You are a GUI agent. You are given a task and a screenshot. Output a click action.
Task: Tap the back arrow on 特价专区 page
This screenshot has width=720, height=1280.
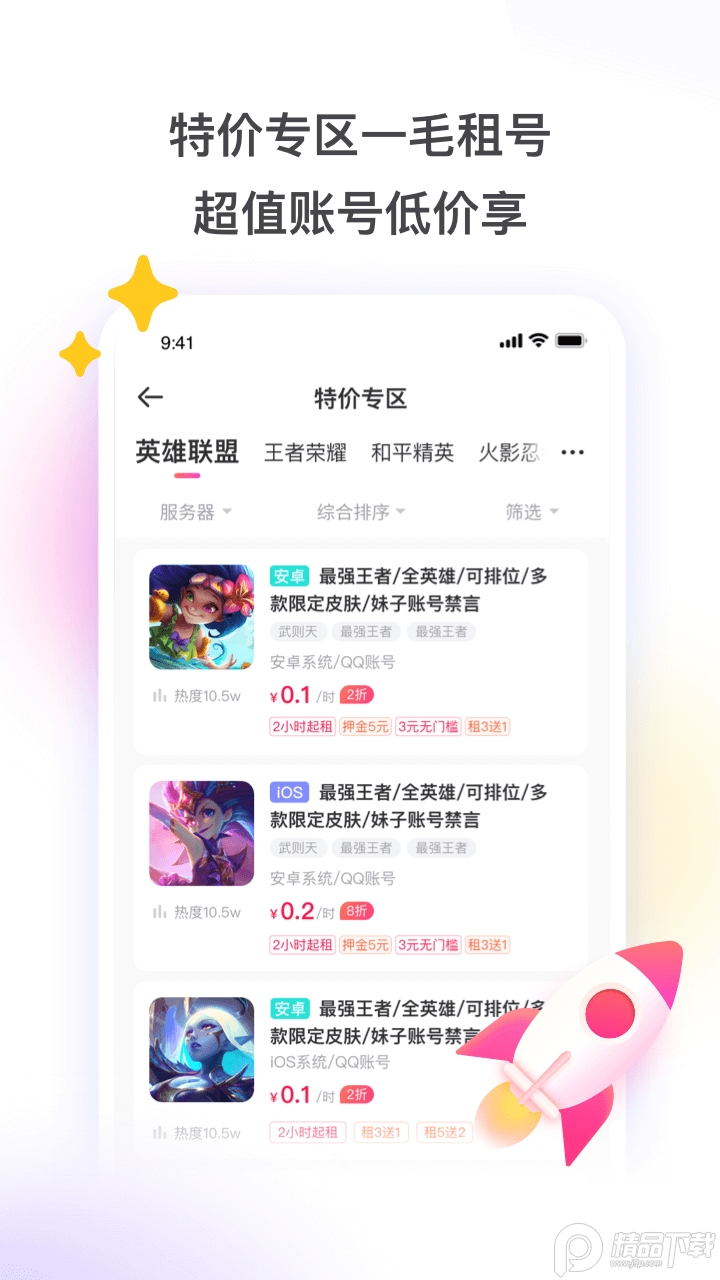pyautogui.click(x=150, y=397)
